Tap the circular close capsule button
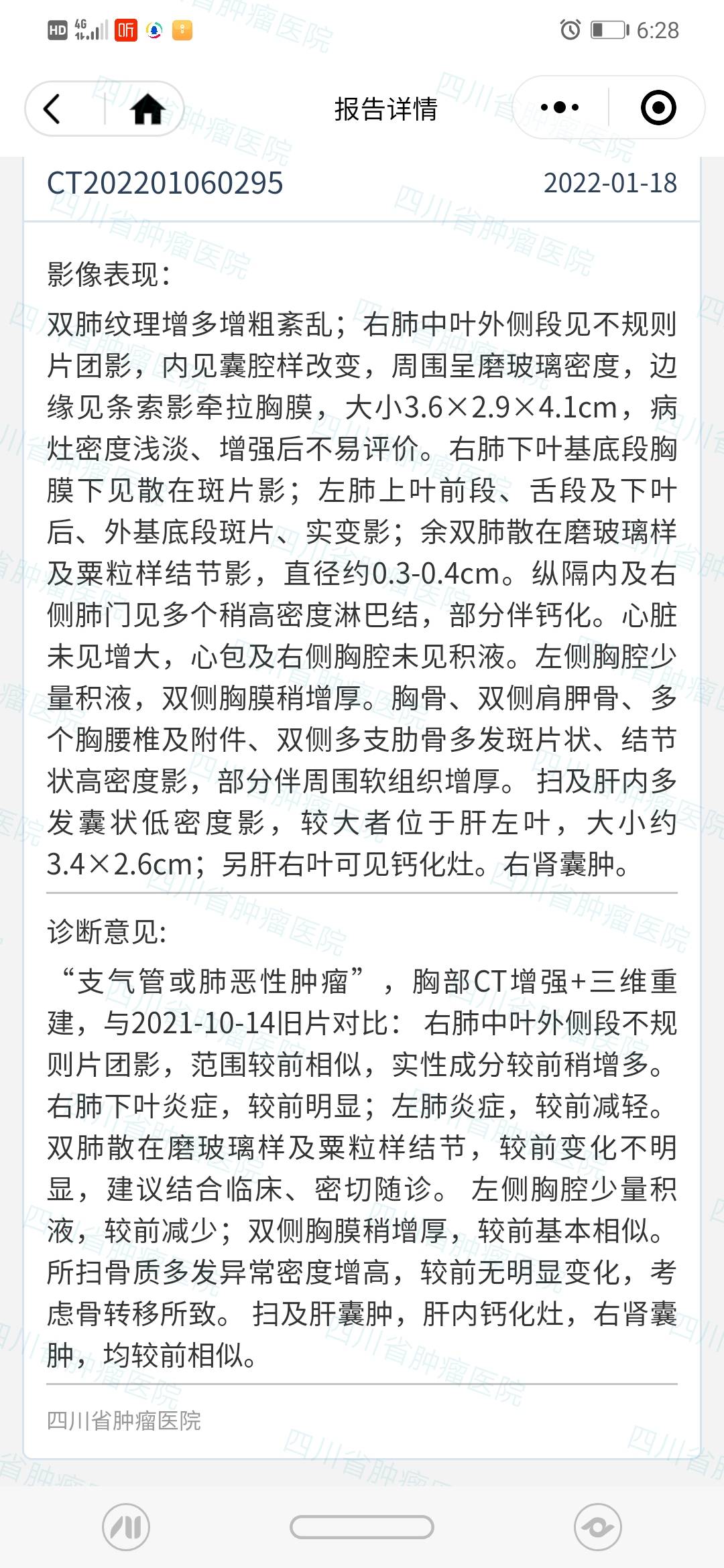 [658, 106]
